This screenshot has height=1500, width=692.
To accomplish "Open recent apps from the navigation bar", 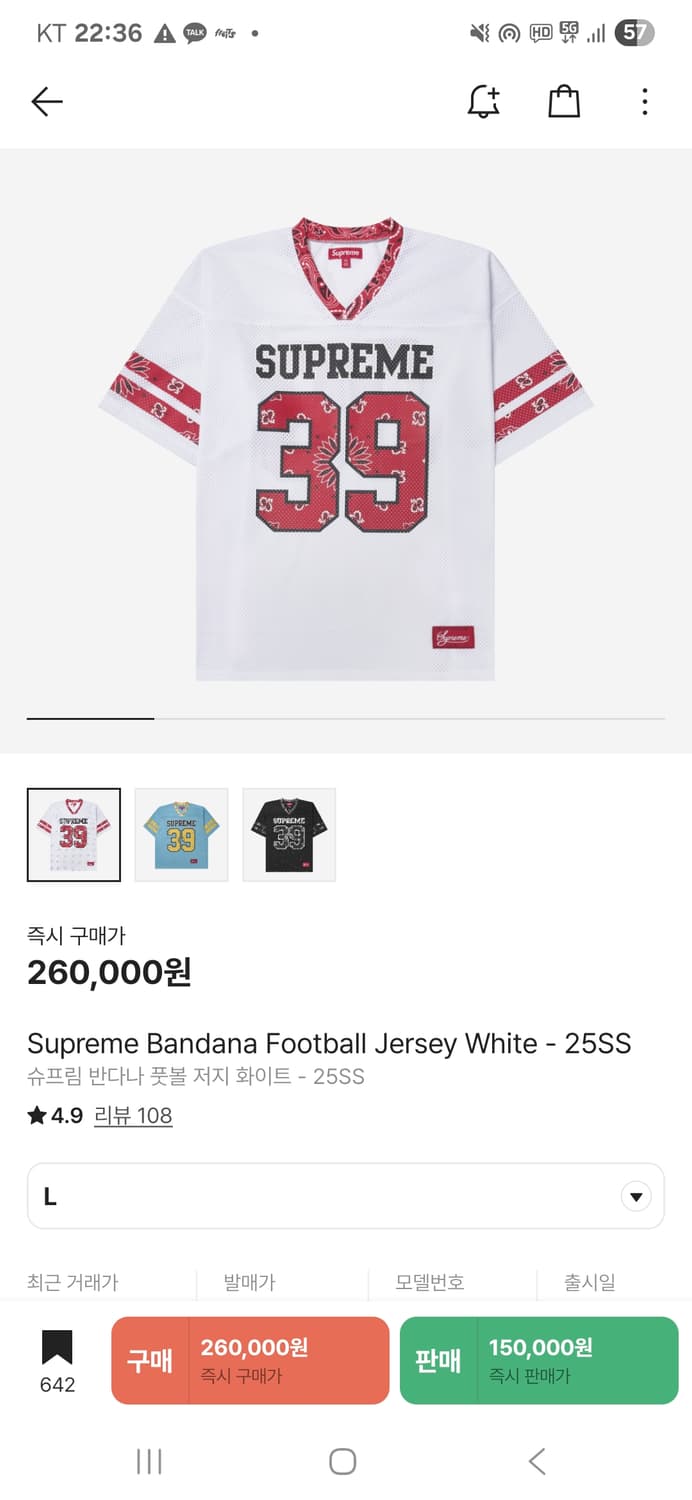I will (x=149, y=1462).
